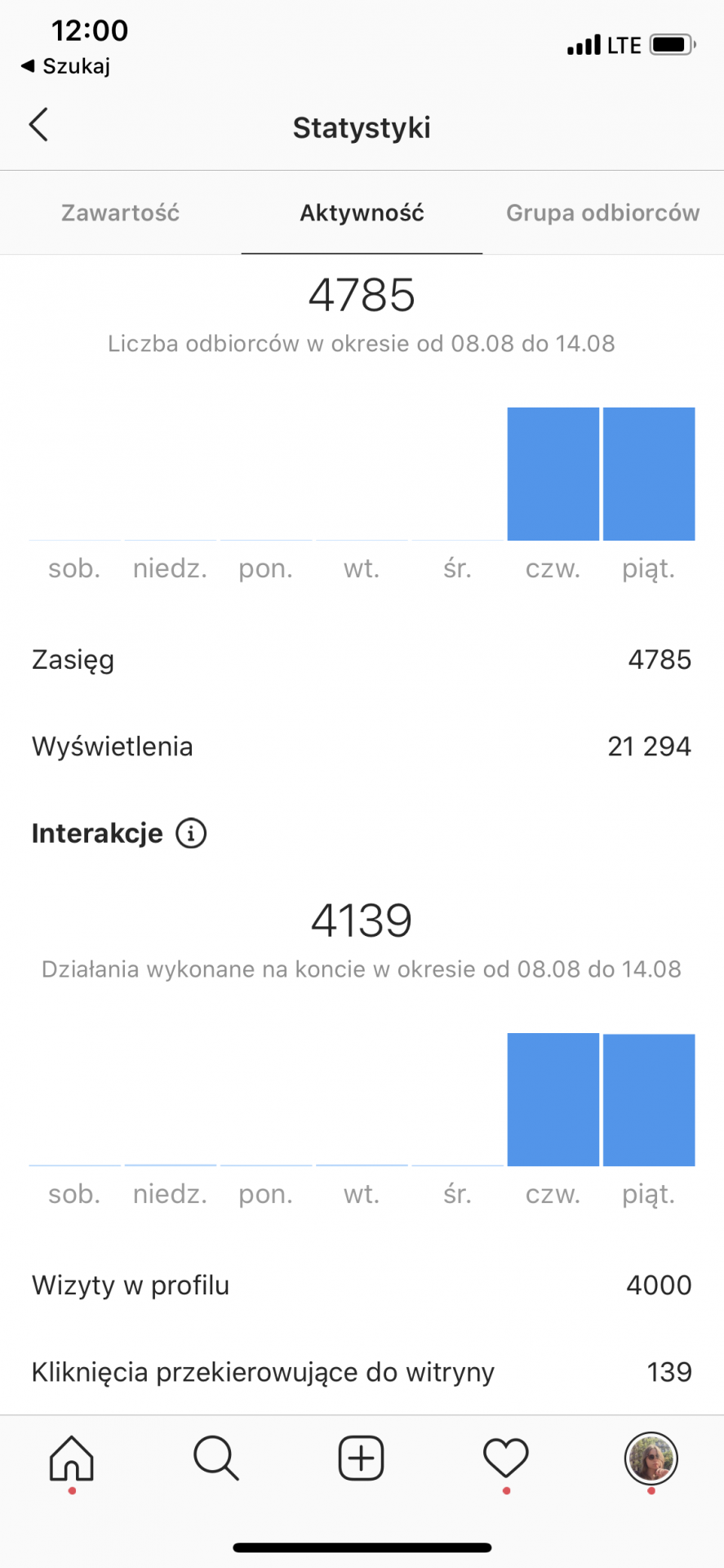Select the Aktywność tab

point(362,212)
